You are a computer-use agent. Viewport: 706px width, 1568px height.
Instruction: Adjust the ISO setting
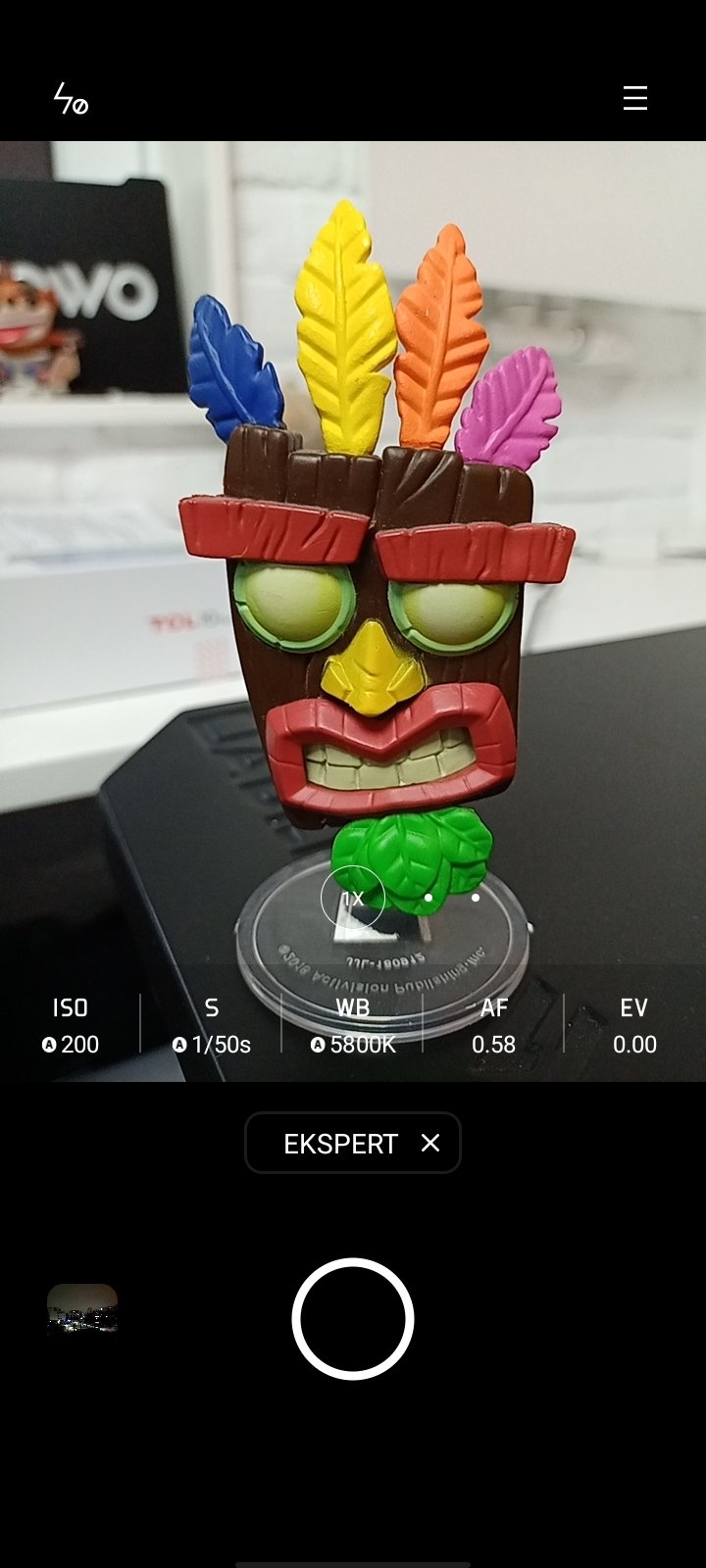(x=71, y=1026)
